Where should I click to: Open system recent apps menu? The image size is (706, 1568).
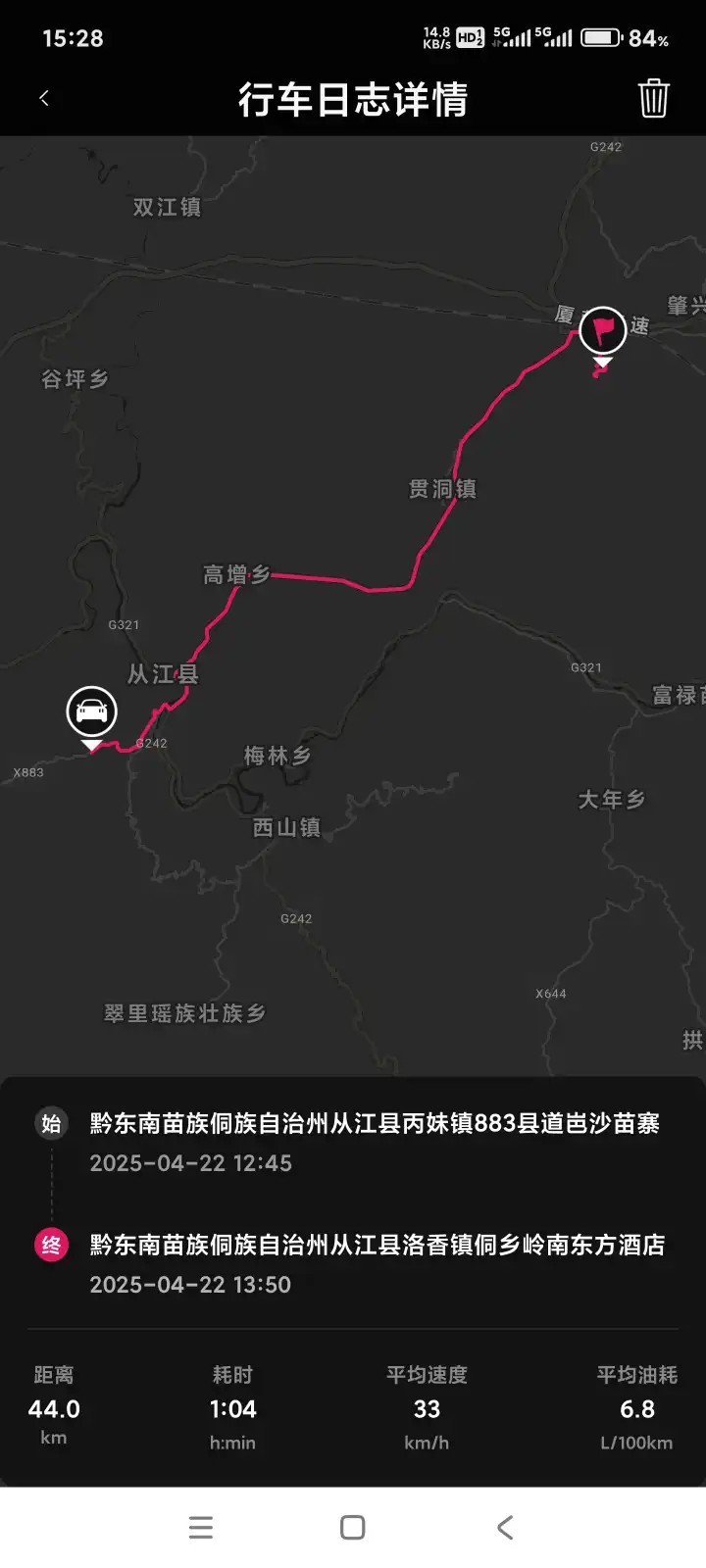tap(201, 1527)
